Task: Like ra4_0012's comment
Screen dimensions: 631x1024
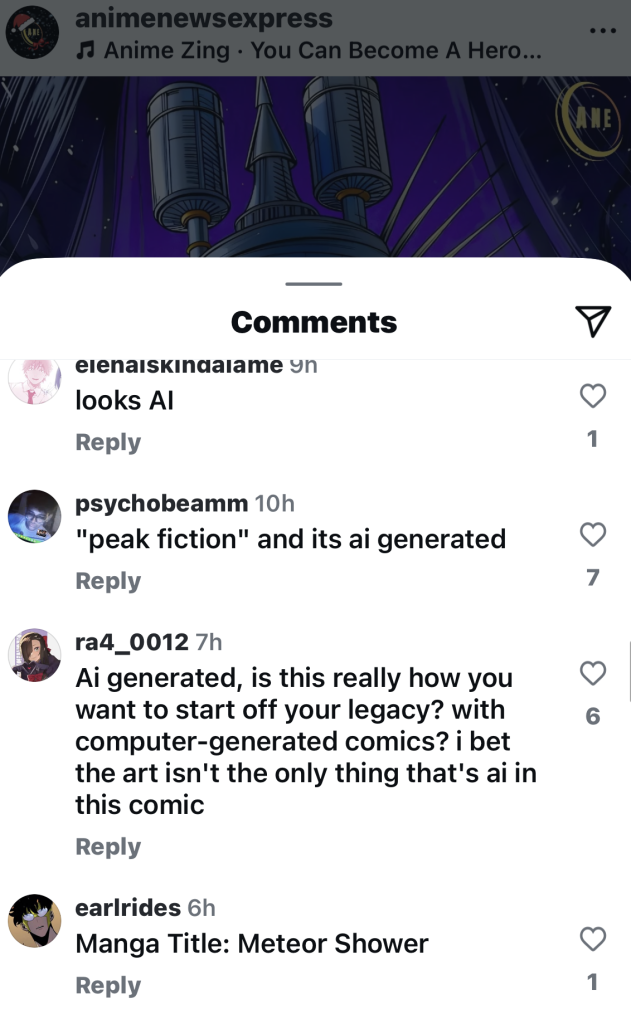Action: coord(593,674)
